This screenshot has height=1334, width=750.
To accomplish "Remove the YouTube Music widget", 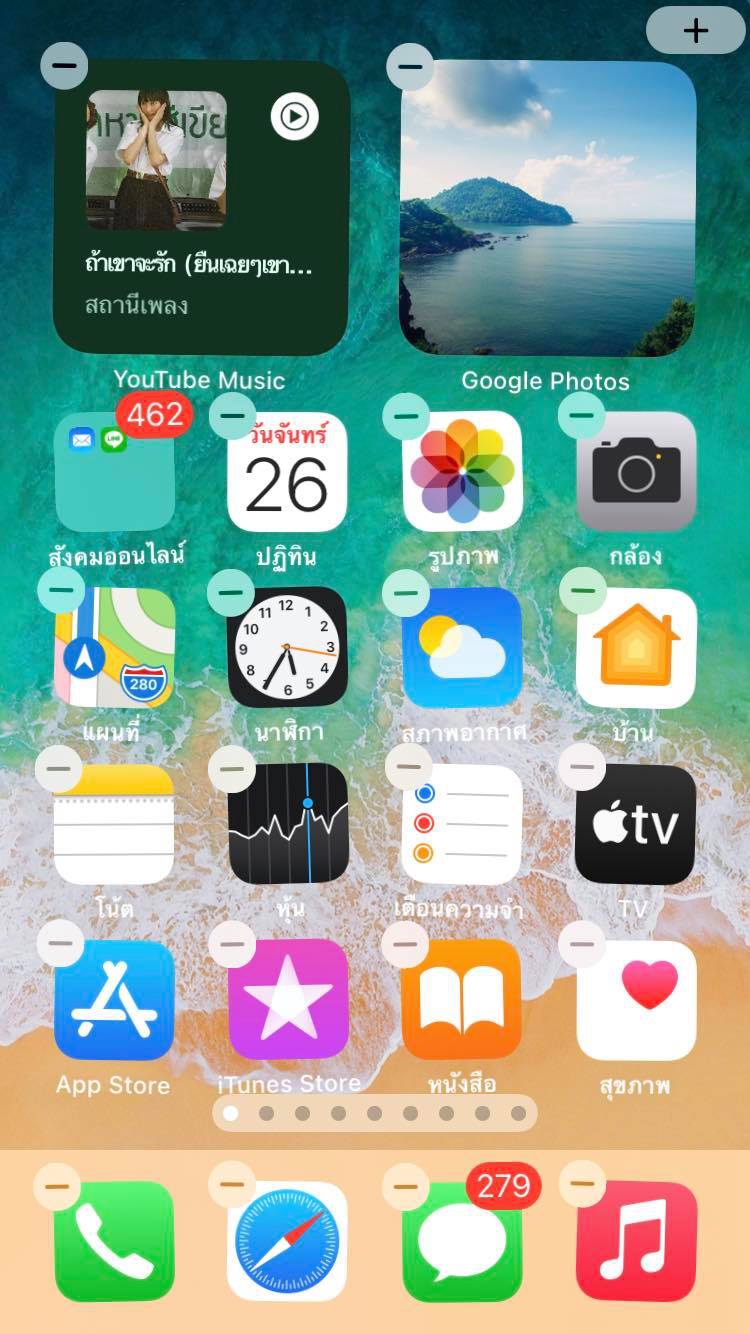I will (64, 66).
